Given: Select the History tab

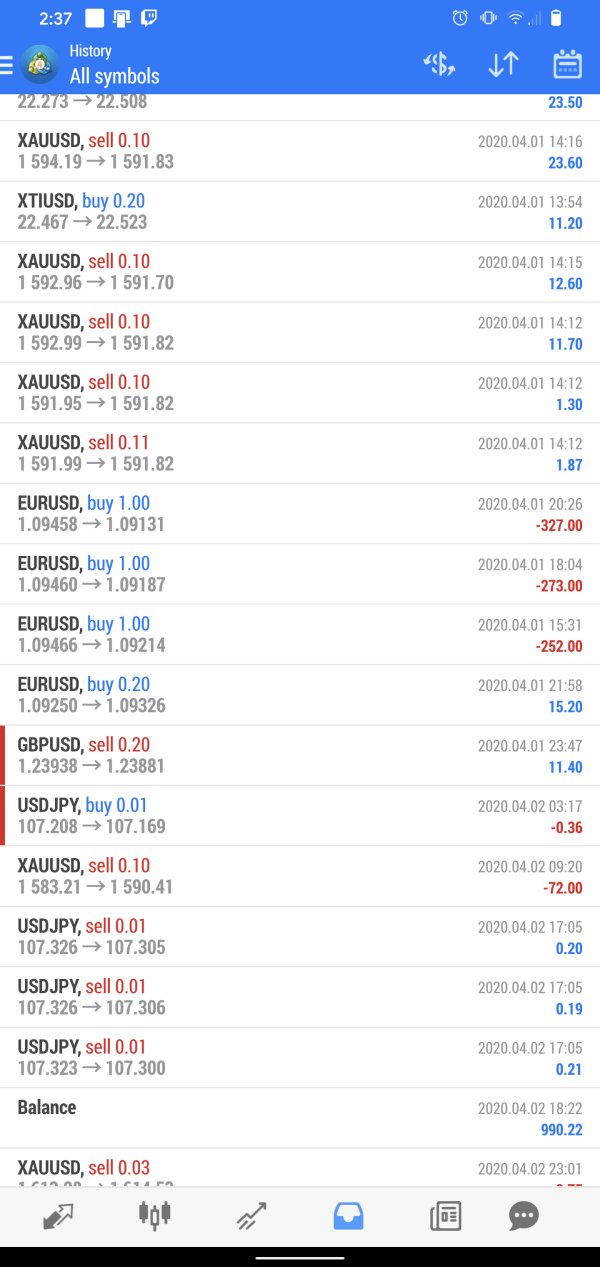Looking at the screenshot, I should (348, 1216).
